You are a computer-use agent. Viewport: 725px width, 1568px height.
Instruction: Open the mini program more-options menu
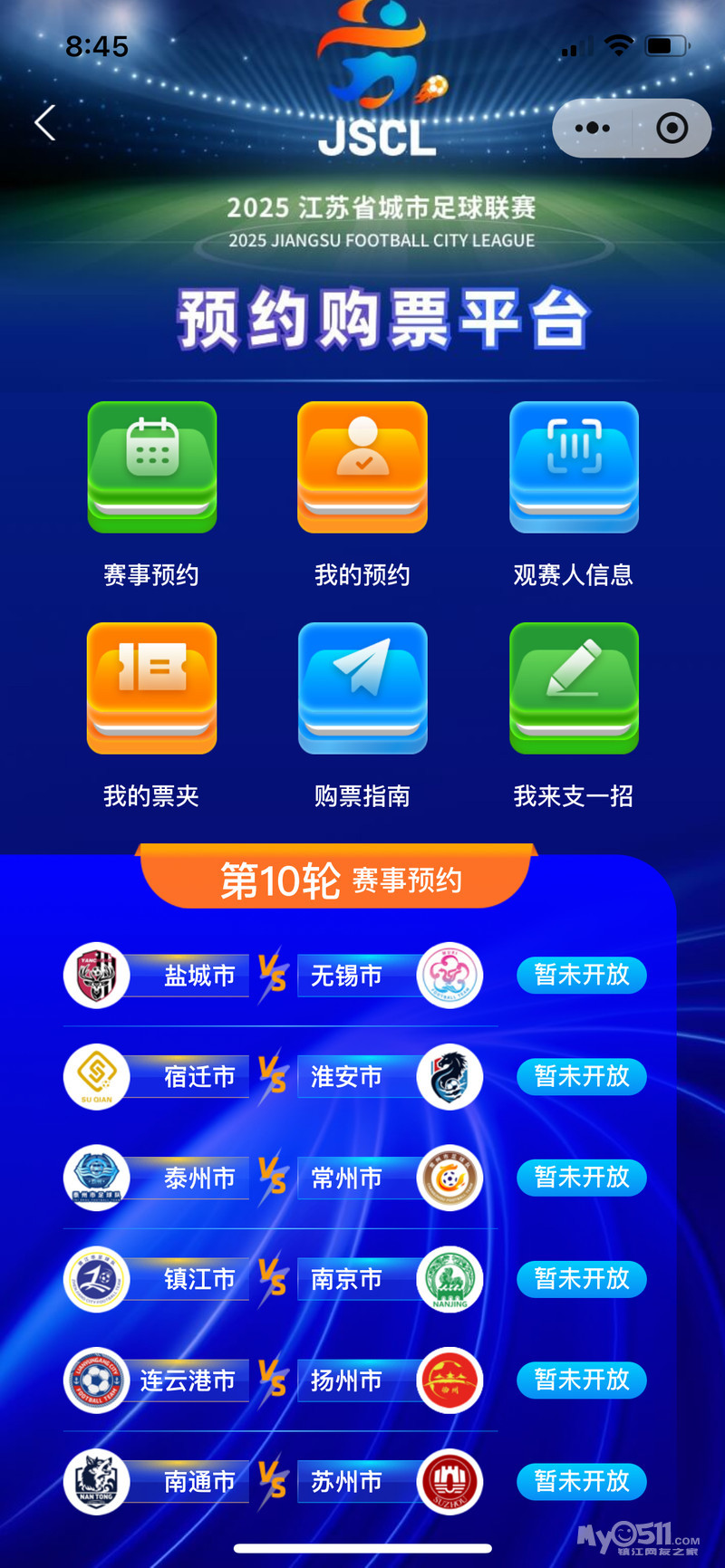coord(593,128)
